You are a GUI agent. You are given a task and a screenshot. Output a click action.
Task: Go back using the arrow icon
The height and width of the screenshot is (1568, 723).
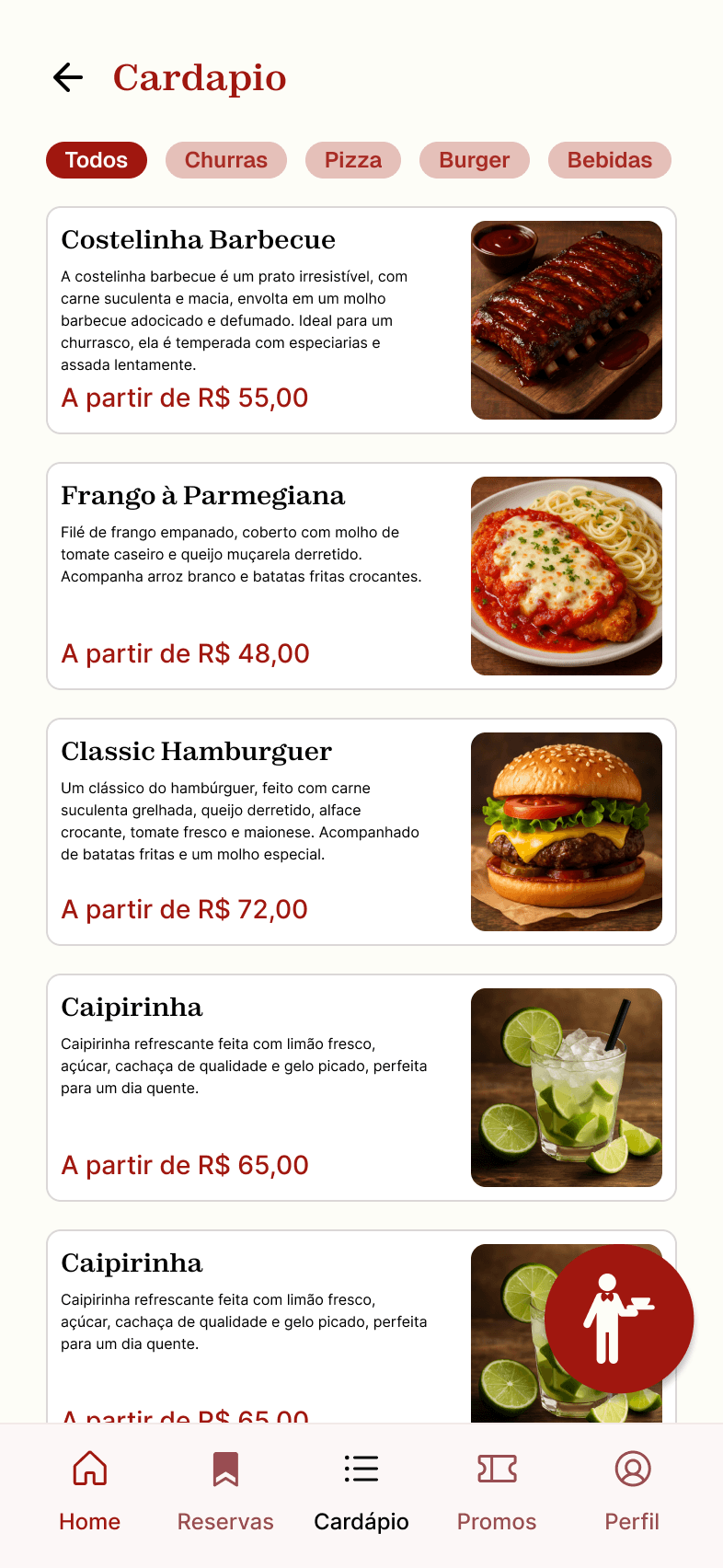pos(68,77)
